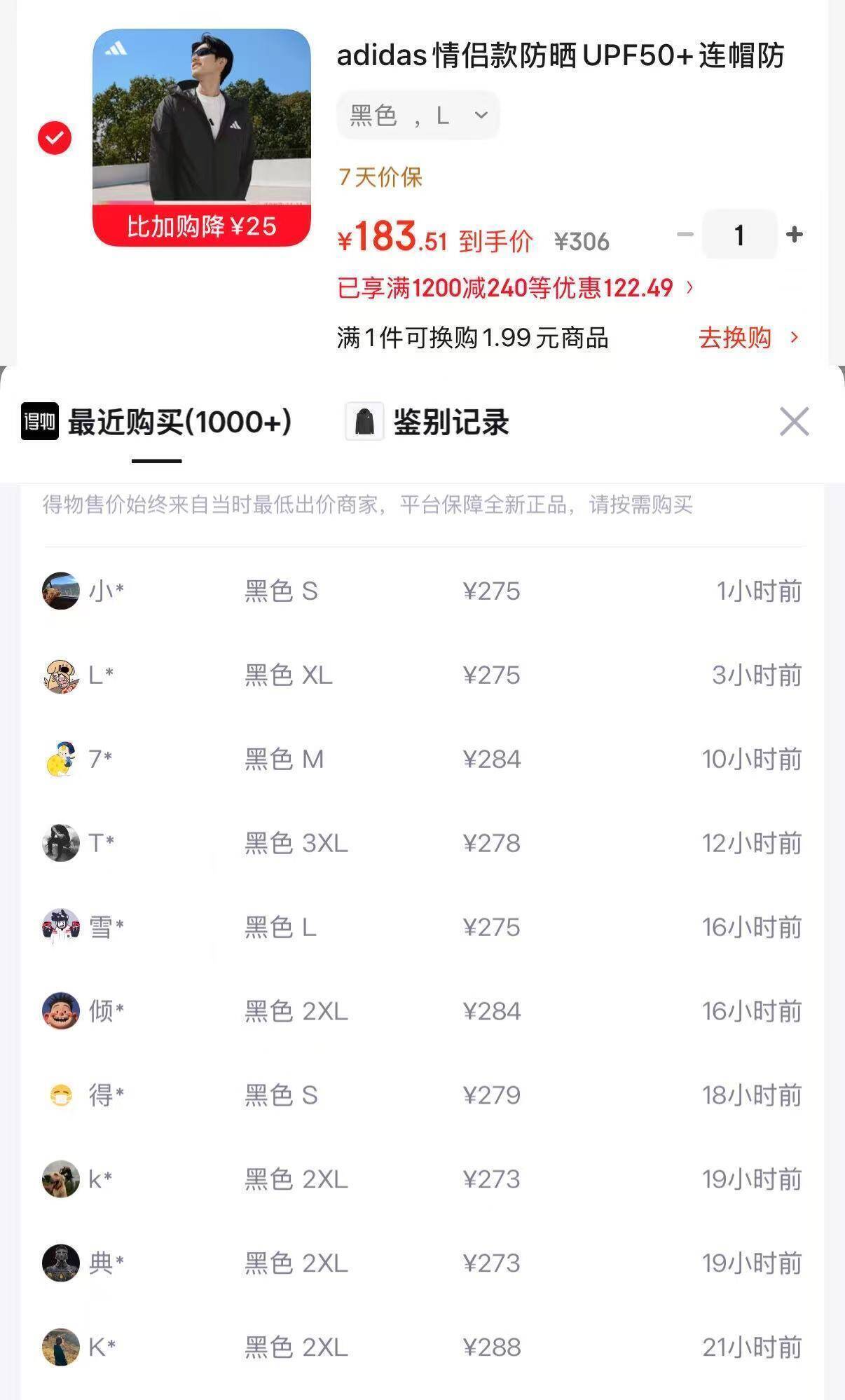Open the 黑色, L variant dropdown
The height and width of the screenshot is (1400, 845).
418,115
